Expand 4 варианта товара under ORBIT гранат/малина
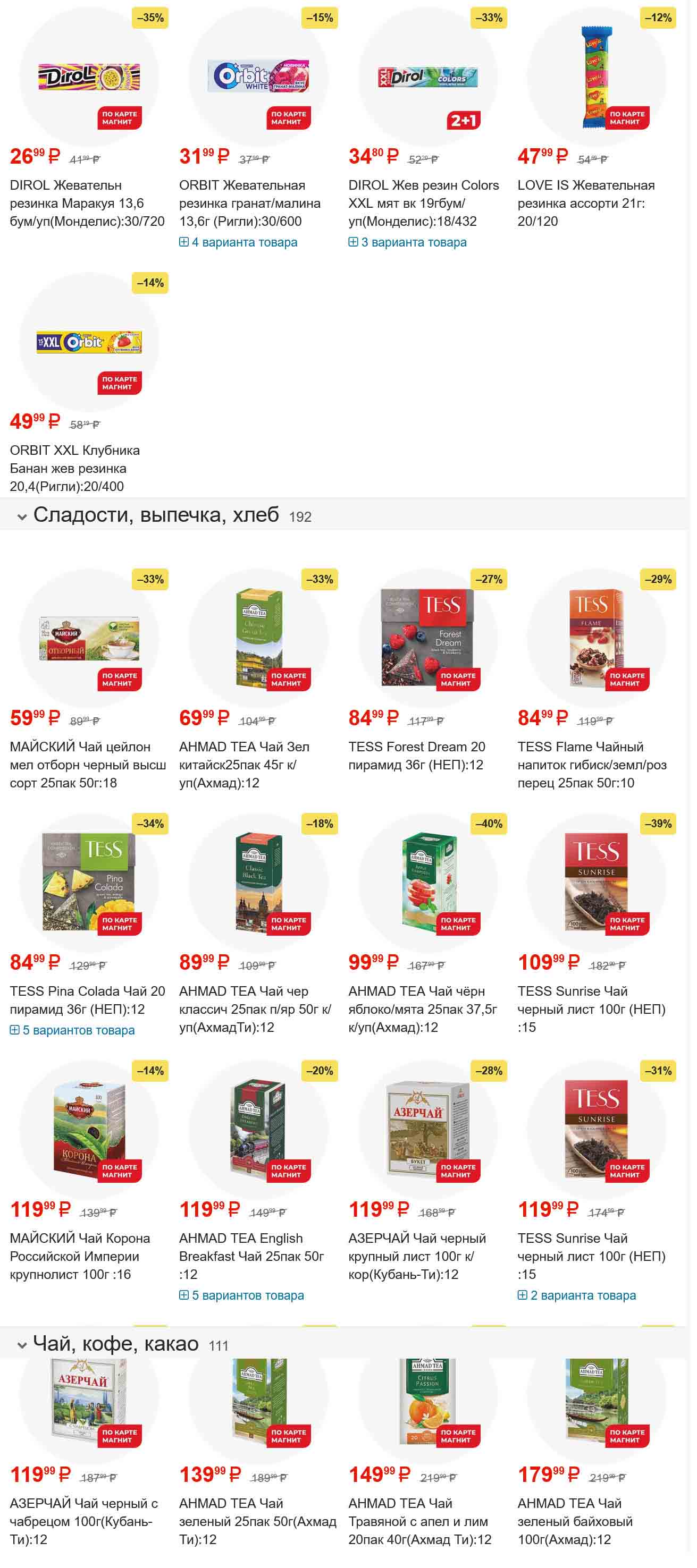This screenshot has height=1568, width=697. (x=238, y=242)
